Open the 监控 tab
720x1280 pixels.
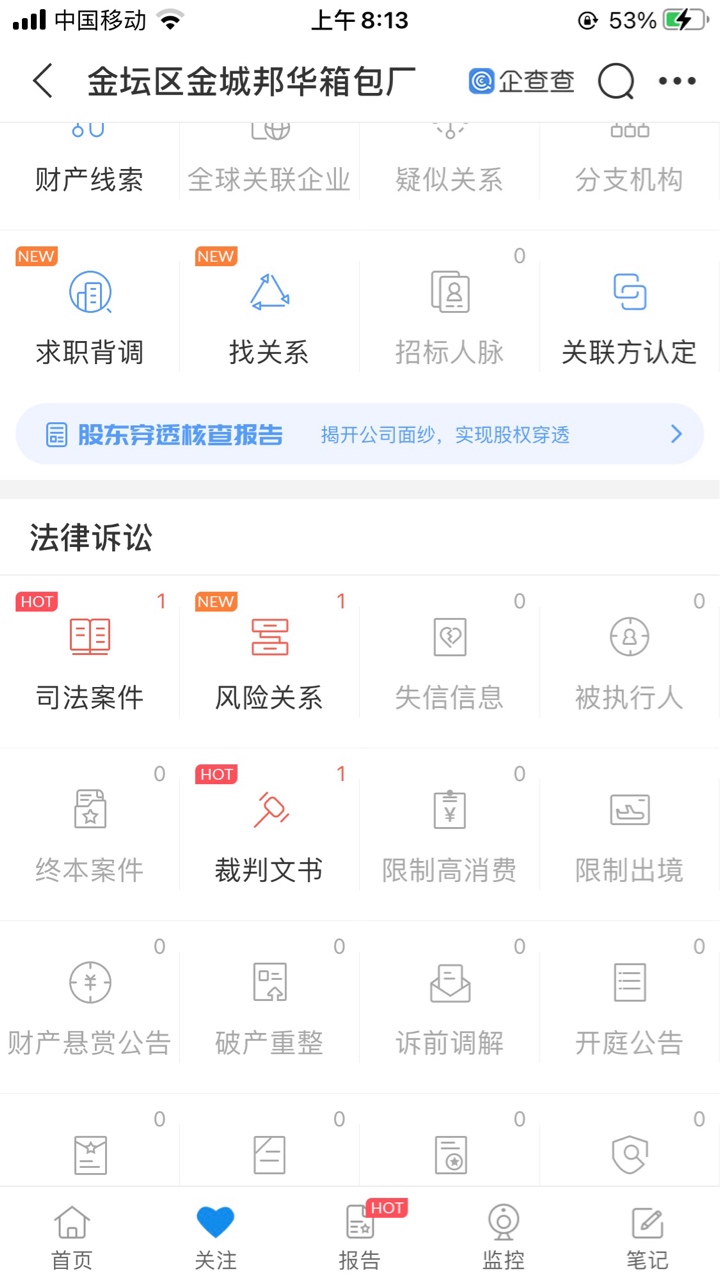click(503, 1237)
